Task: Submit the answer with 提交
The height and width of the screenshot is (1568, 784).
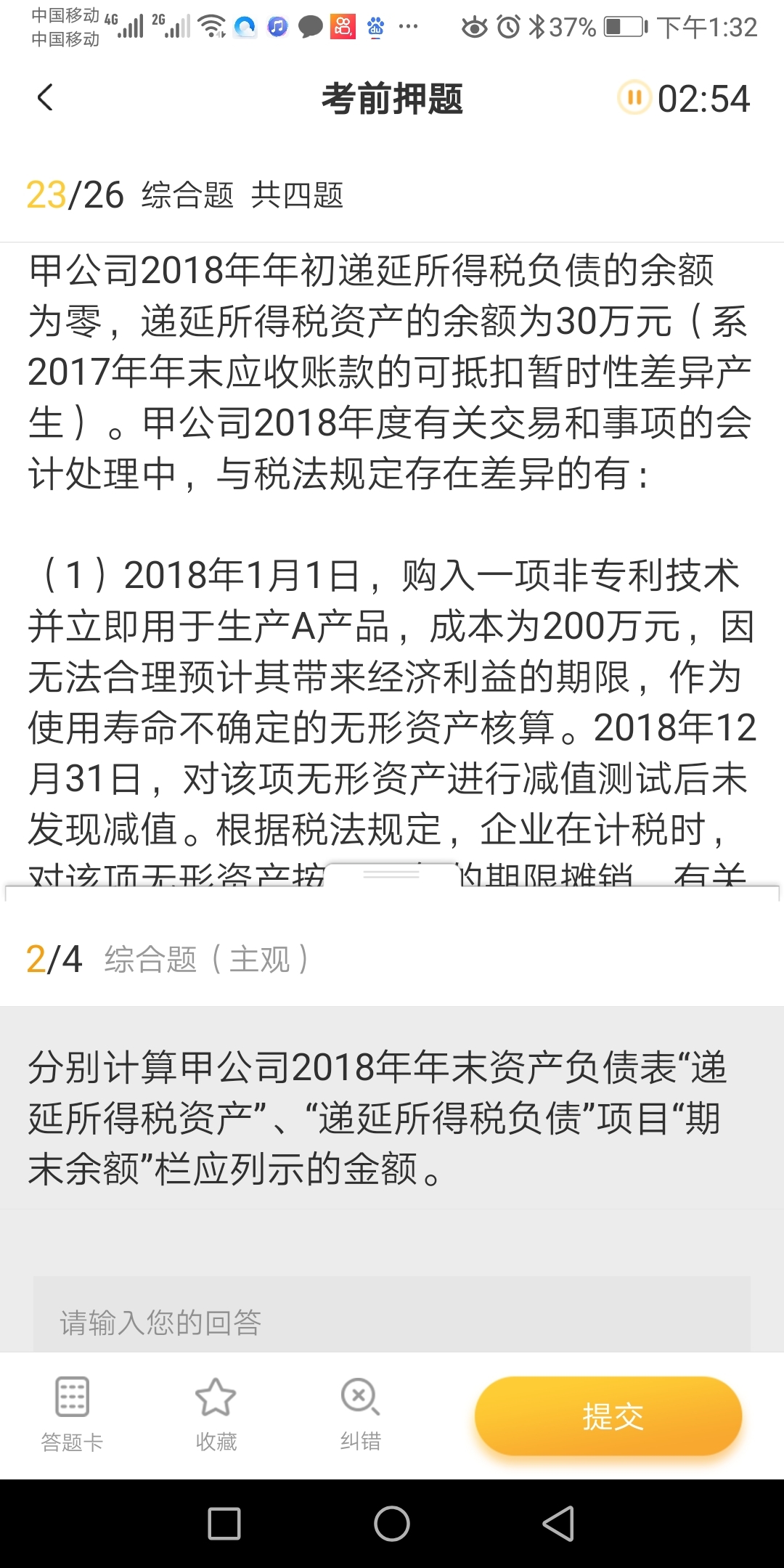Action: (x=608, y=1416)
